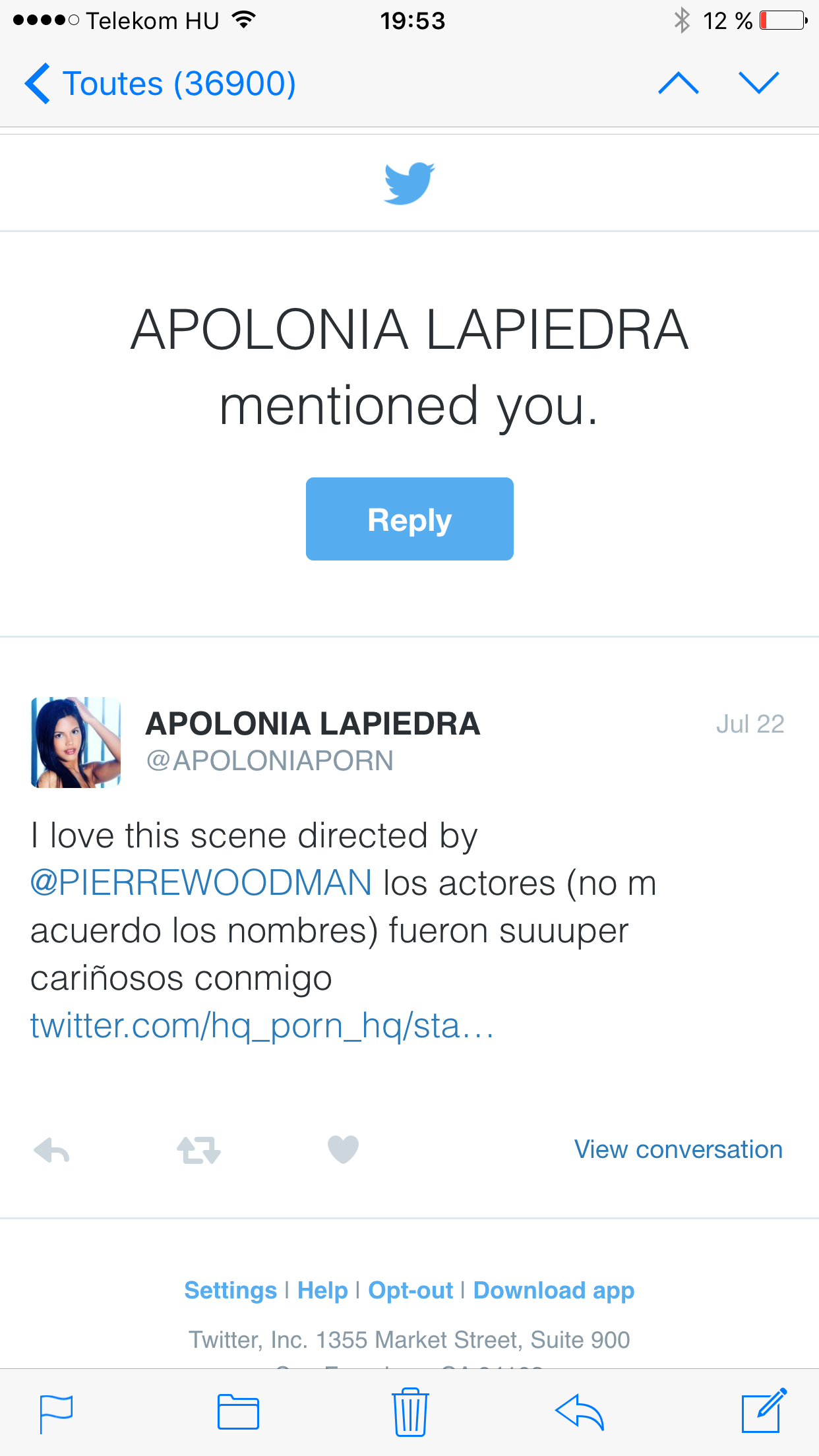
Task: Retweet this tweet
Action: (198, 1151)
